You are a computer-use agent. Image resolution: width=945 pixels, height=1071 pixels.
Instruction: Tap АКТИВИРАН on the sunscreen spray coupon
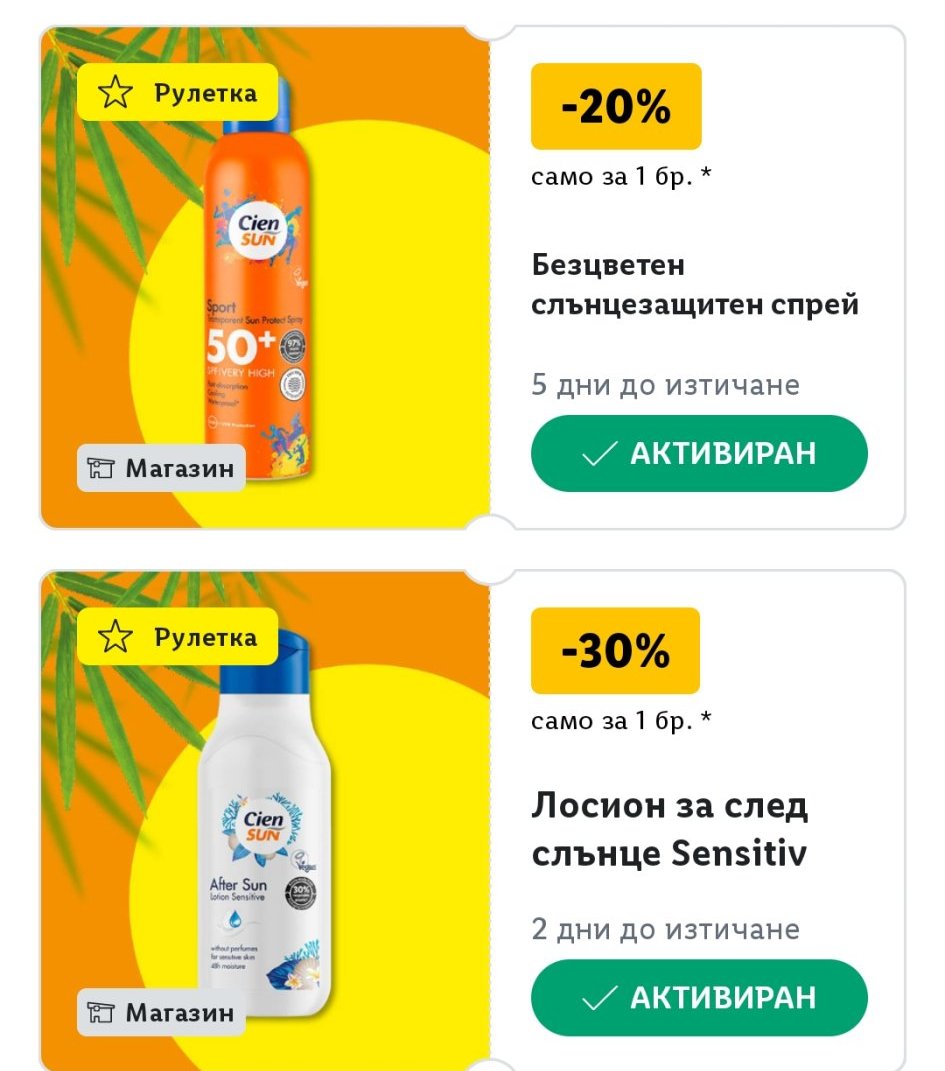click(x=698, y=454)
